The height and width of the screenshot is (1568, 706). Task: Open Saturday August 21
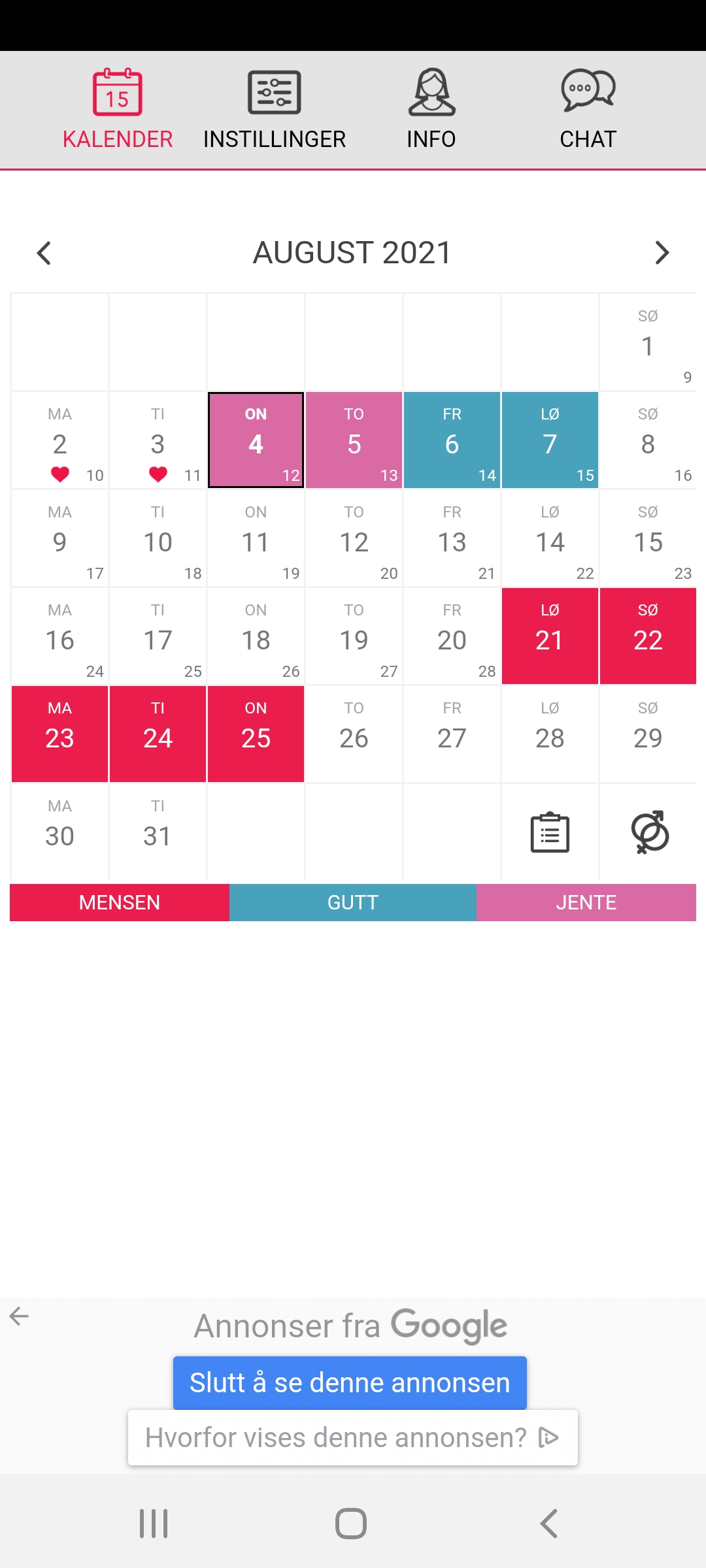pyautogui.click(x=550, y=636)
